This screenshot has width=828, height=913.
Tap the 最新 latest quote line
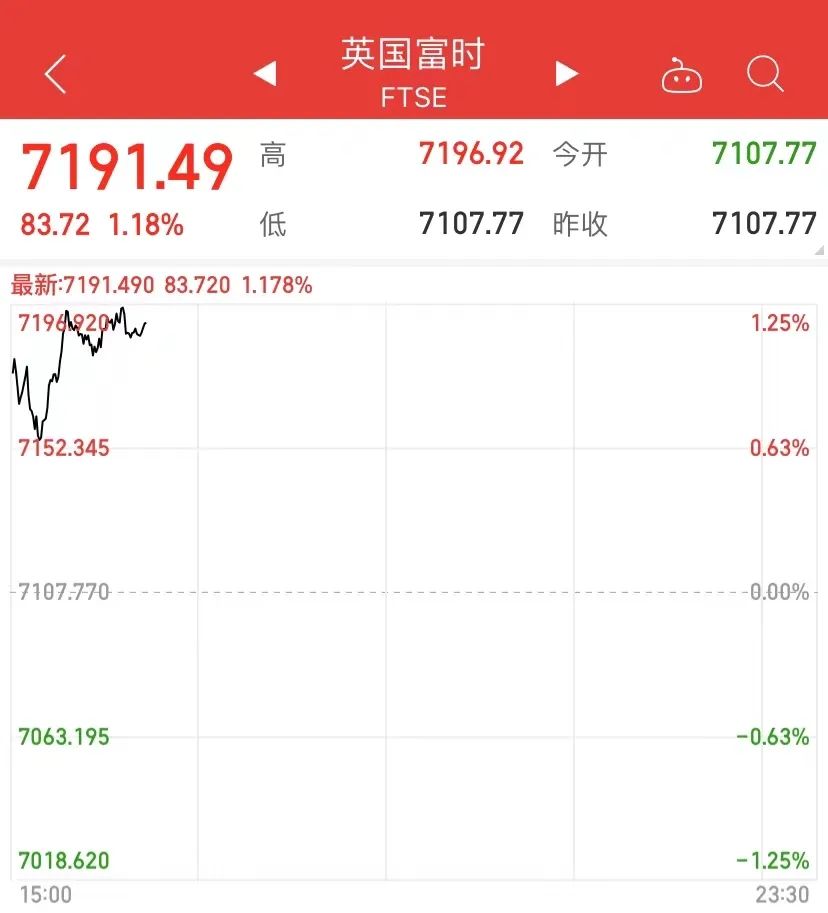coord(160,285)
